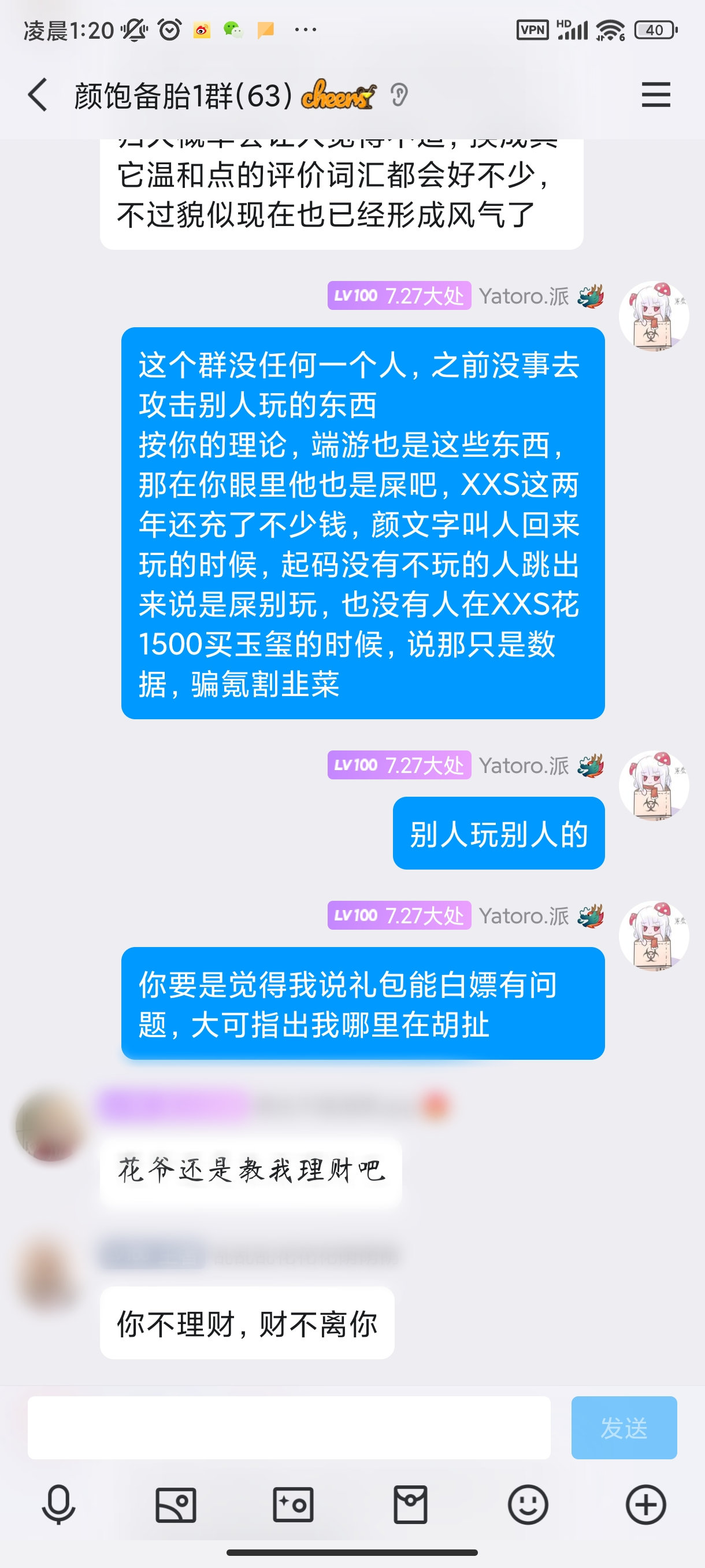Image resolution: width=705 pixels, height=1568 pixels.
Task: Open the emoji sticker panel
Action: 528,1504
